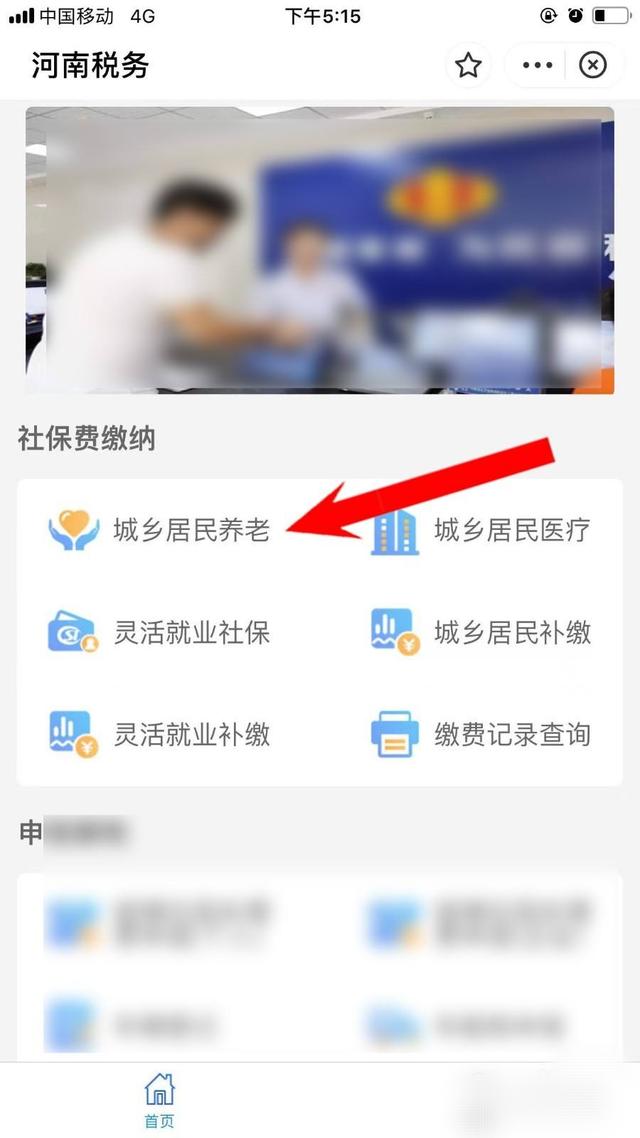Favorite this mini program with the star
640x1138 pixels.
click(468, 66)
